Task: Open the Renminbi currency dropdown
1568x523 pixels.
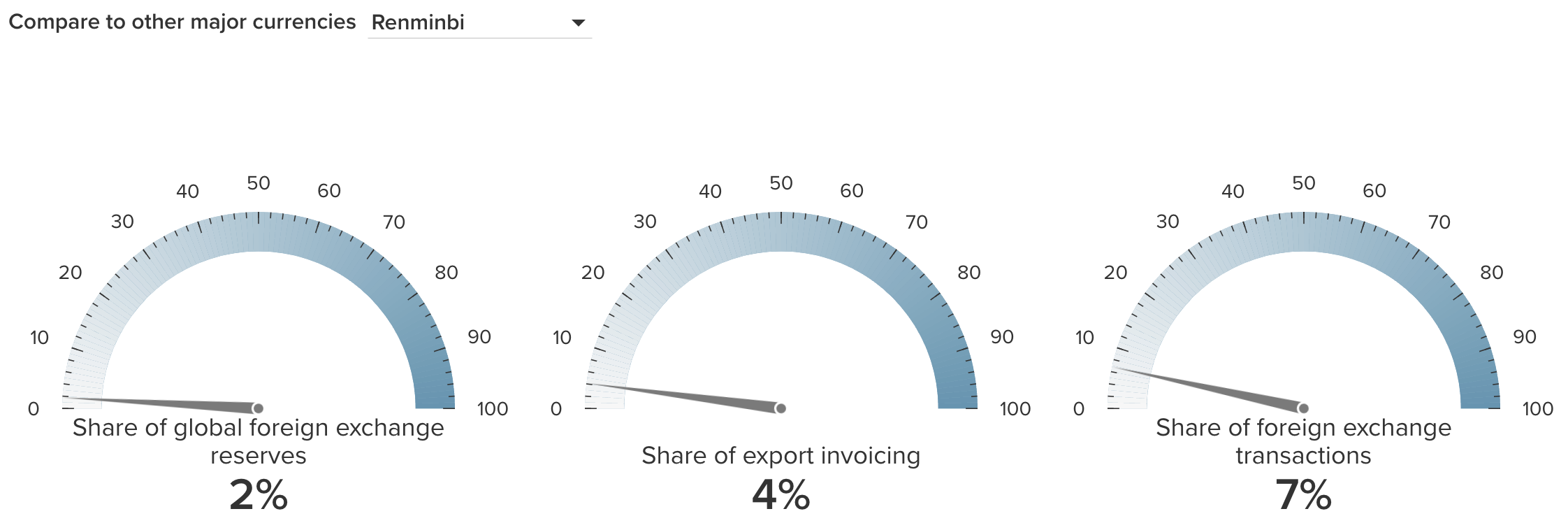Action: point(479,23)
